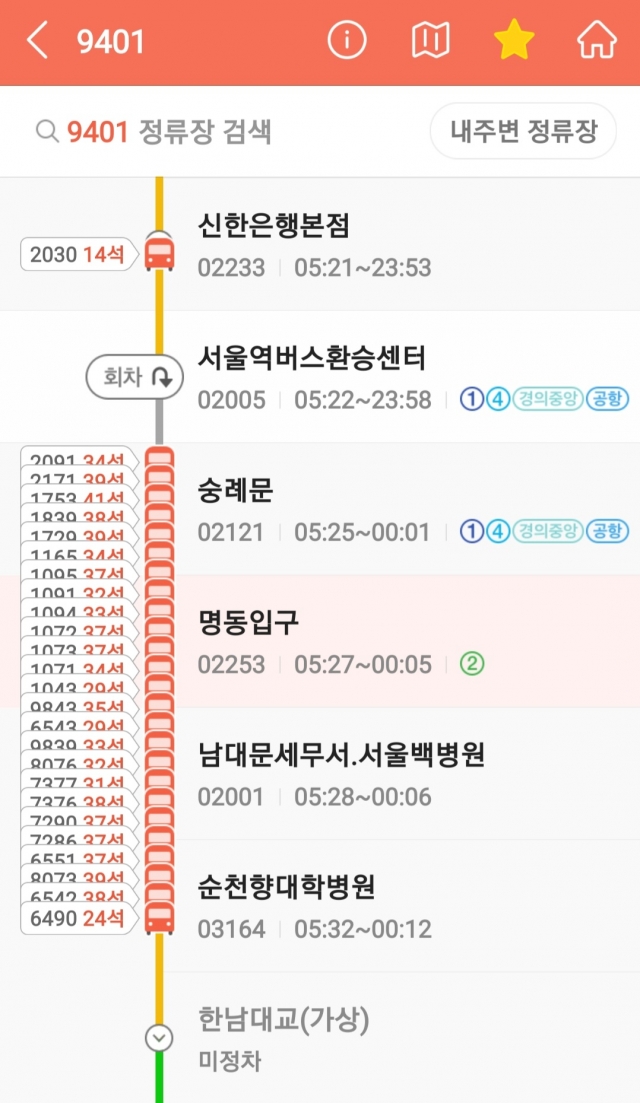Expand the 한남대교(가상) stop chevron

coord(159,1038)
